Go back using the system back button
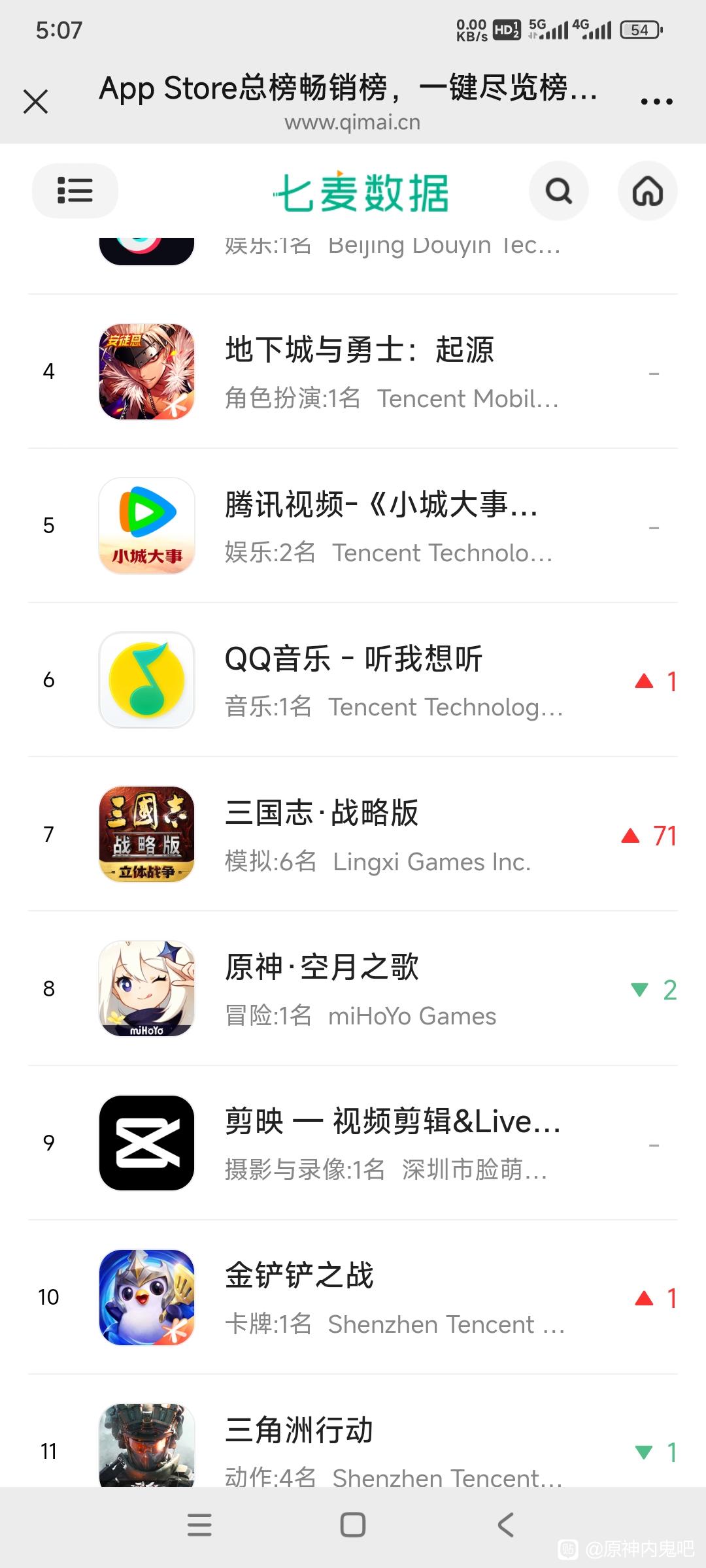Screen dimensions: 706x1568 pyautogui.click(x=505, y=1525)
